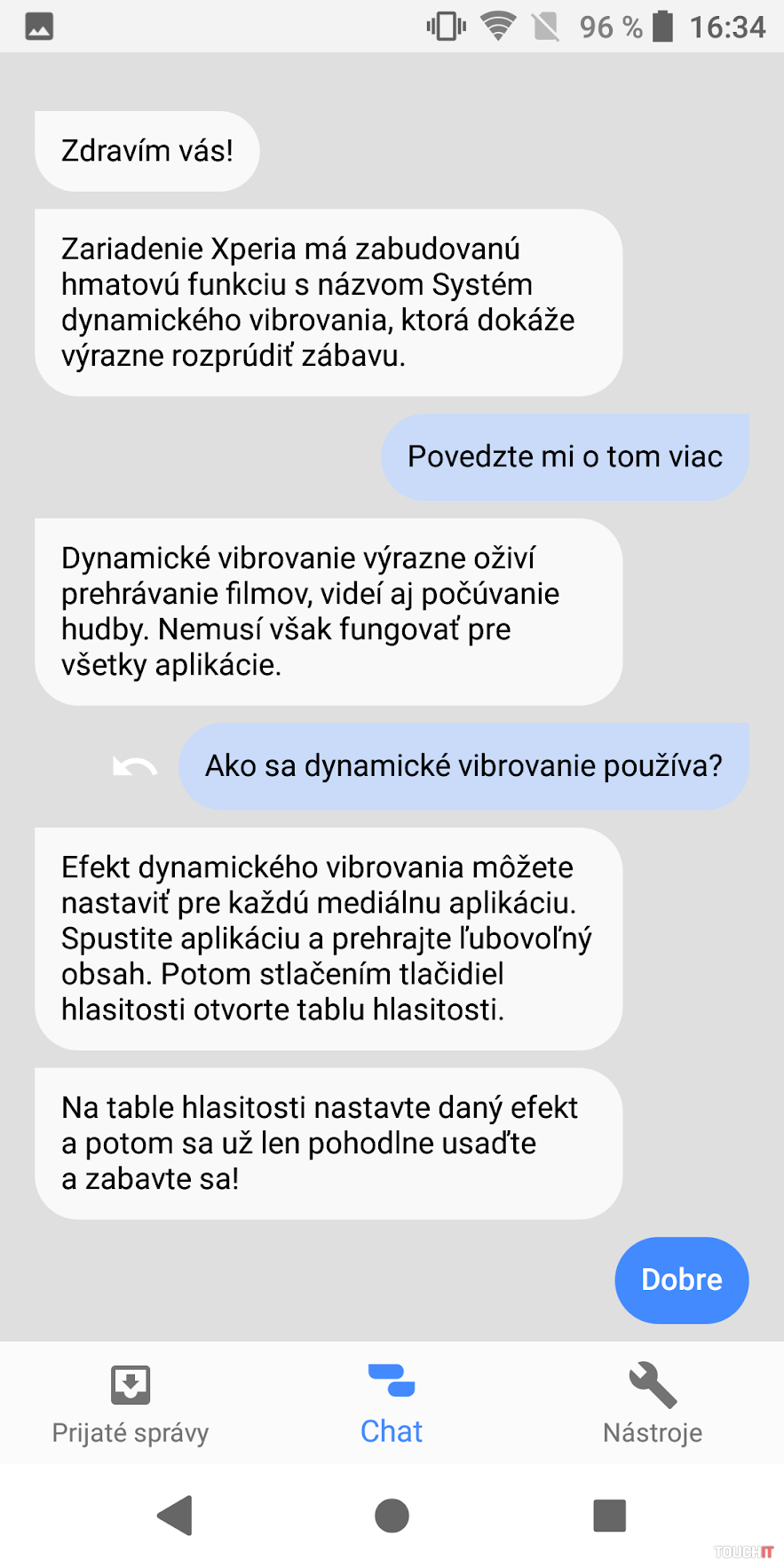Go to the home screen
This screenshot has width=784, height=1568.
392,1515
